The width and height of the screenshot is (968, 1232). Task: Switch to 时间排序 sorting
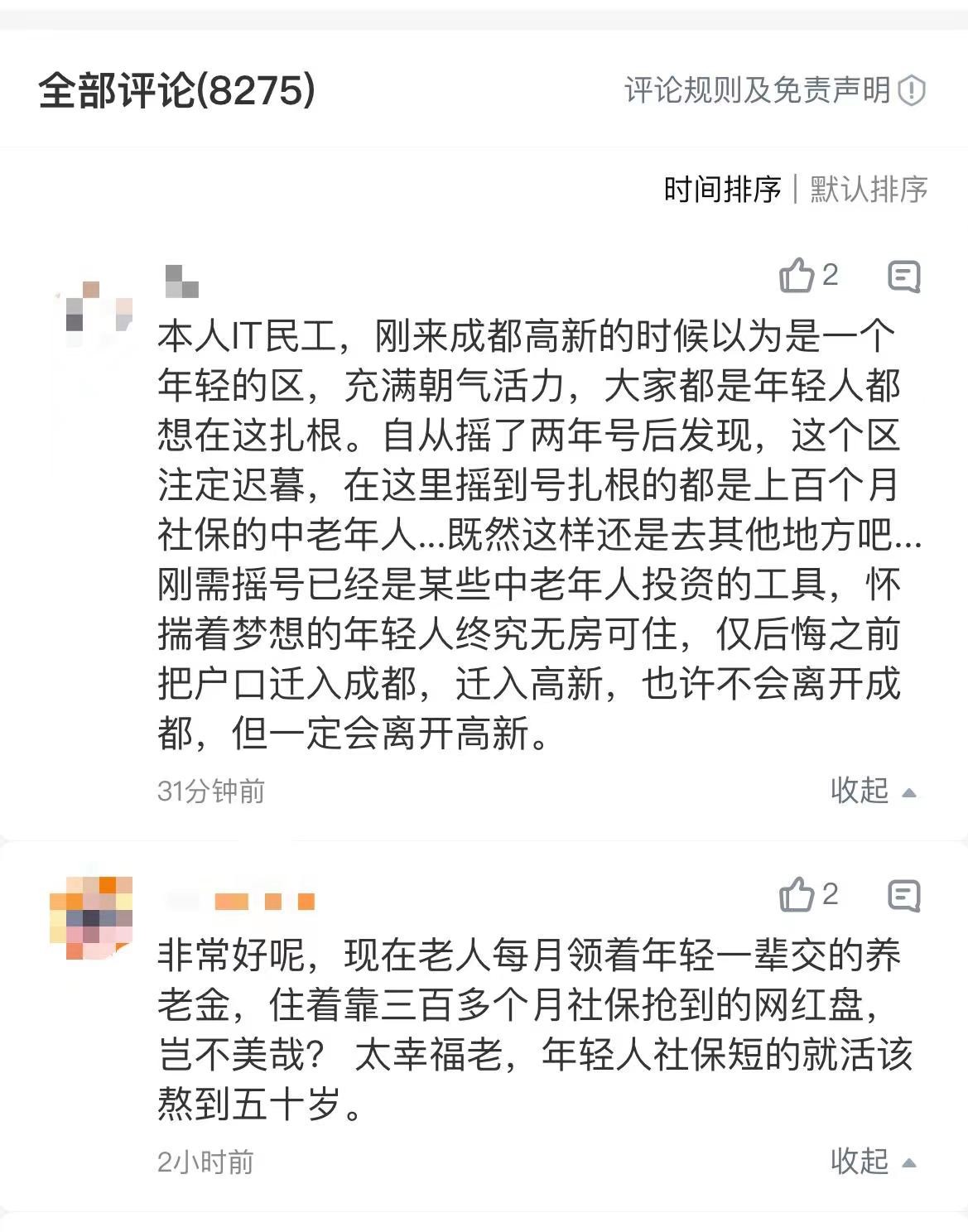point(722,190)
